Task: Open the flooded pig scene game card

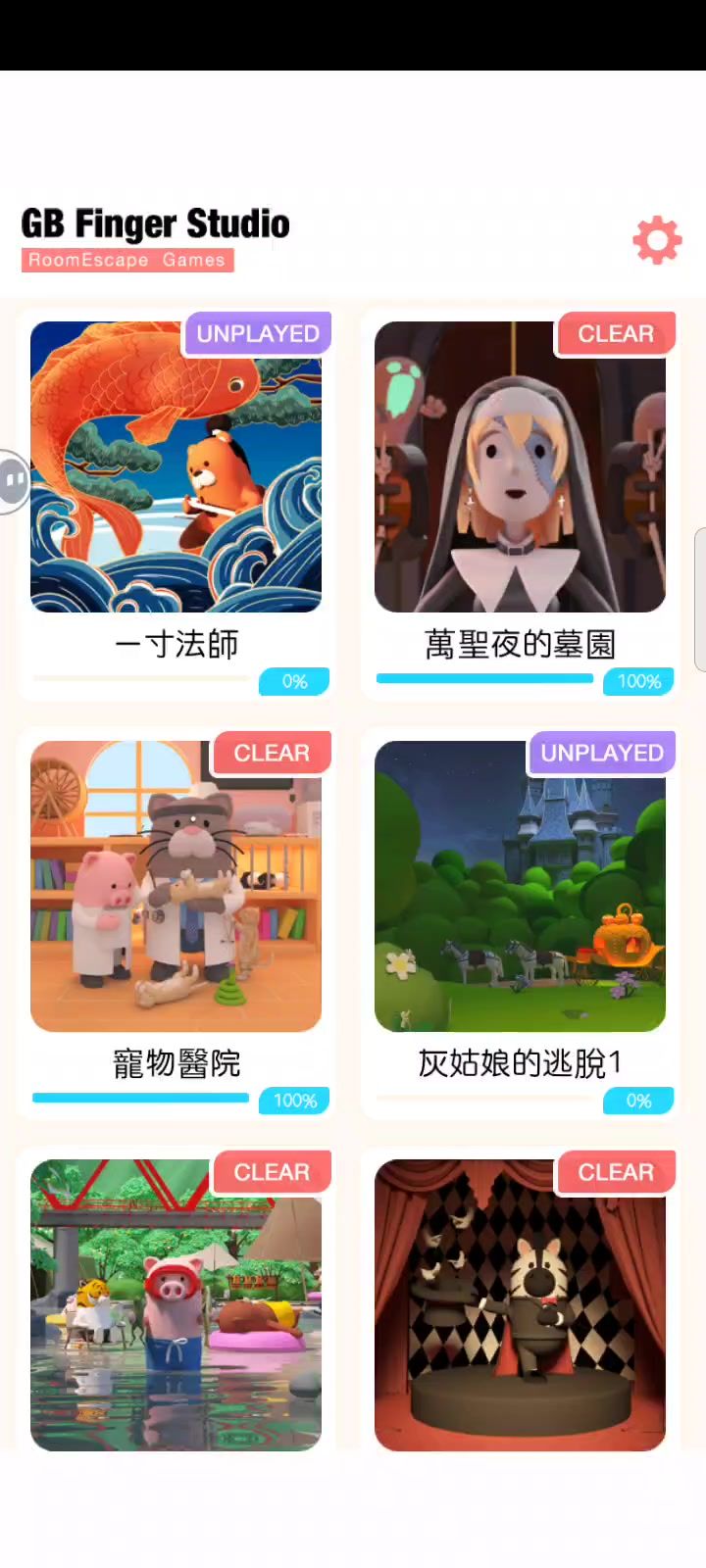Action: (x=176, y=1304)
